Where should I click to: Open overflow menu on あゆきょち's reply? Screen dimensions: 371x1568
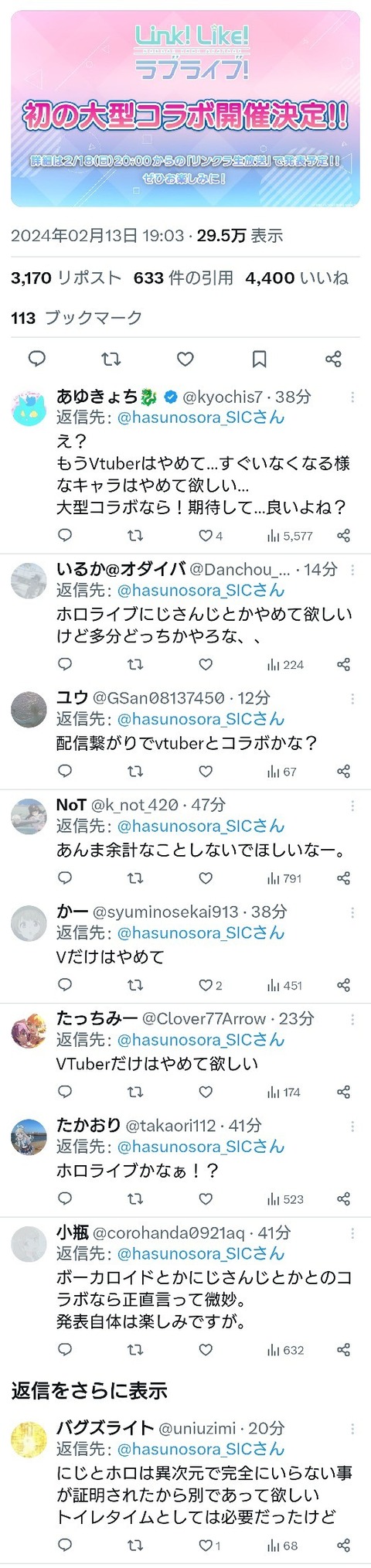coord(352,397)
